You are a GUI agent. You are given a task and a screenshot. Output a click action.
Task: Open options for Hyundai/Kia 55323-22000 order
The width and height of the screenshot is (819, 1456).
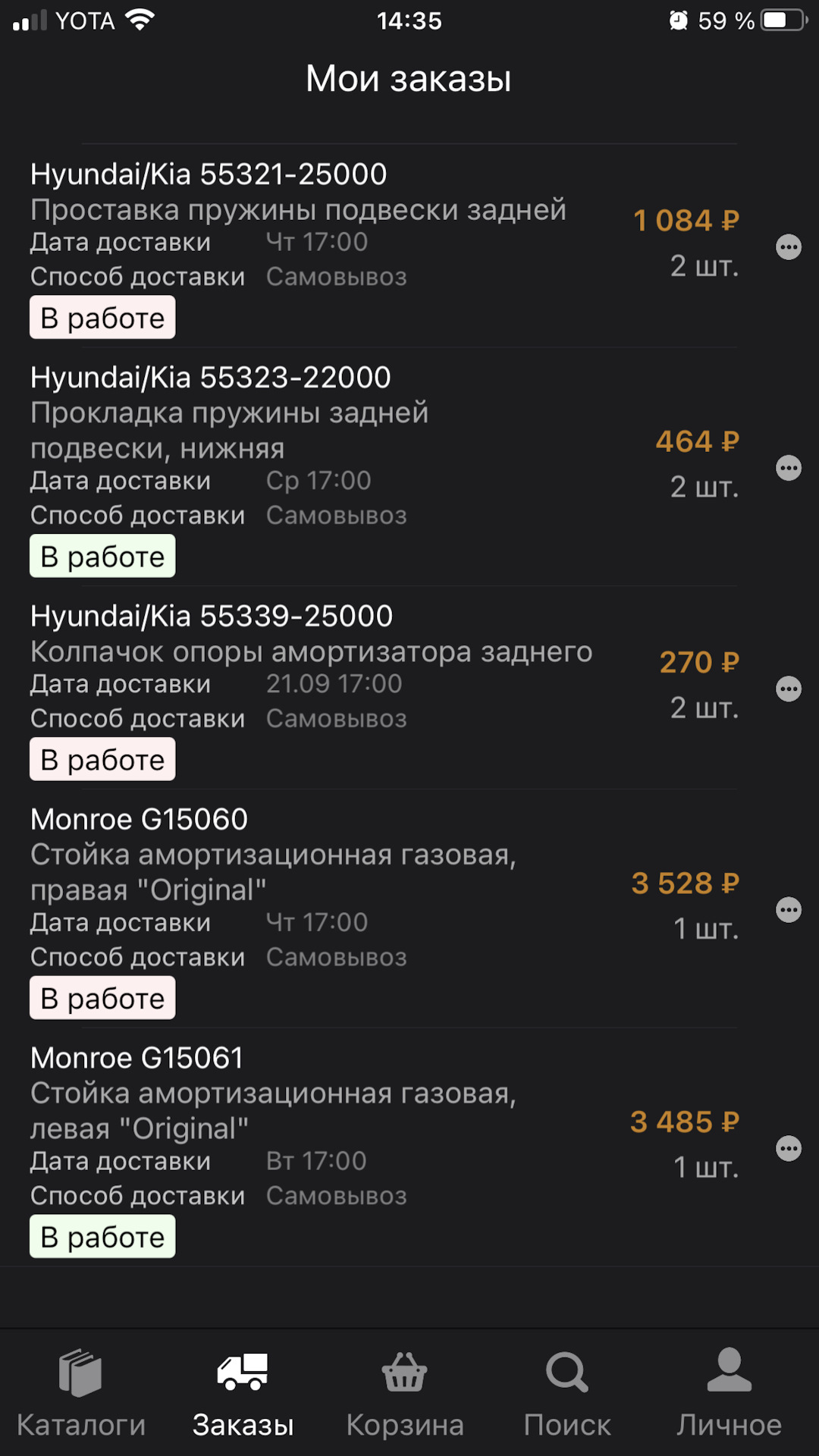[789, 469]
